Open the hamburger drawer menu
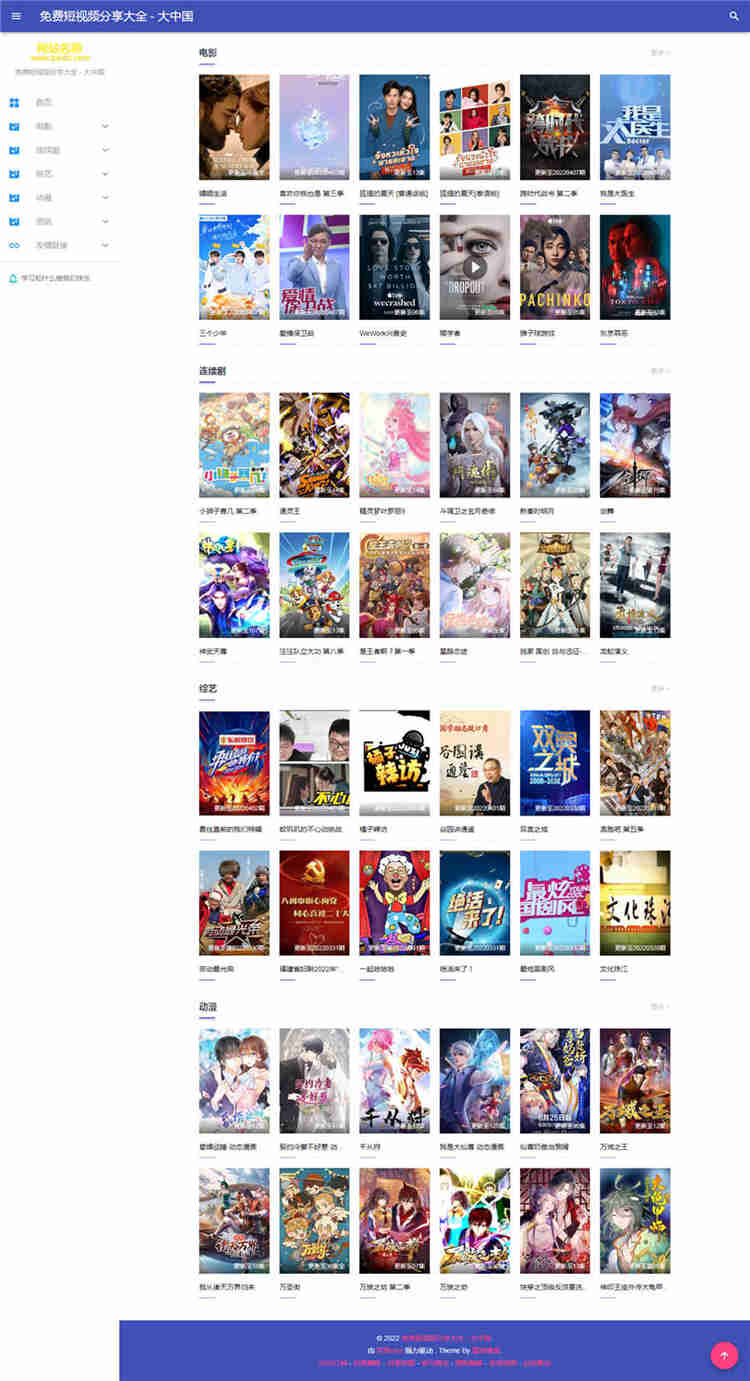Viewport: 750px width, 1381px height. (16, 16)
